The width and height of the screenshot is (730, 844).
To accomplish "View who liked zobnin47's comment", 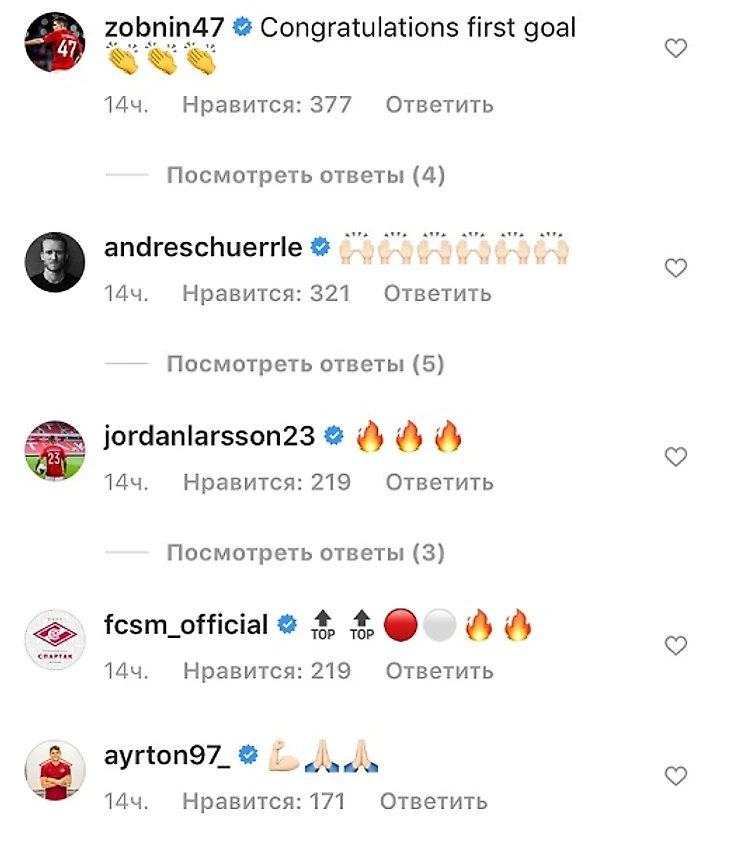I will click(x=267, y=105).
